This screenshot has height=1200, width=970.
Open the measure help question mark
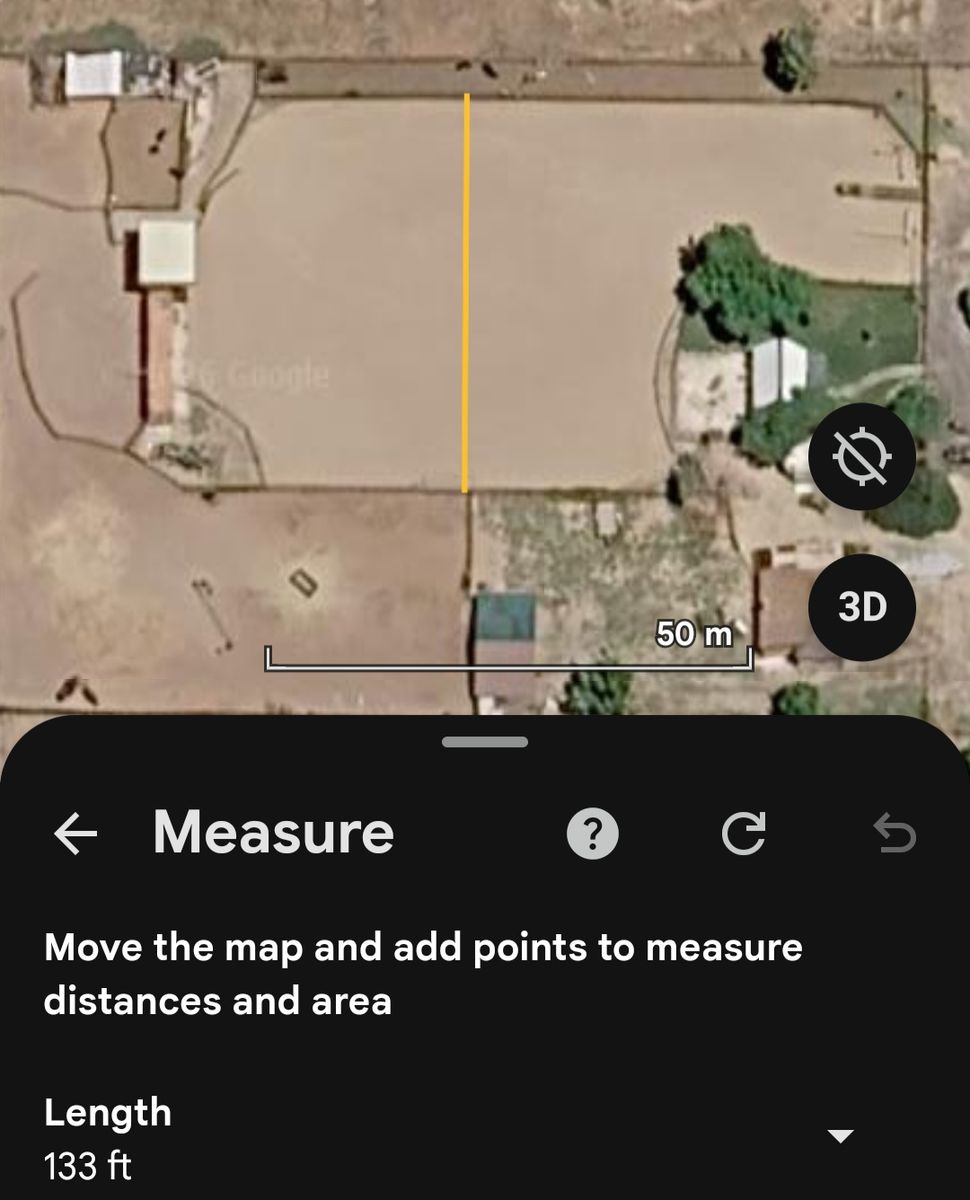593,833
